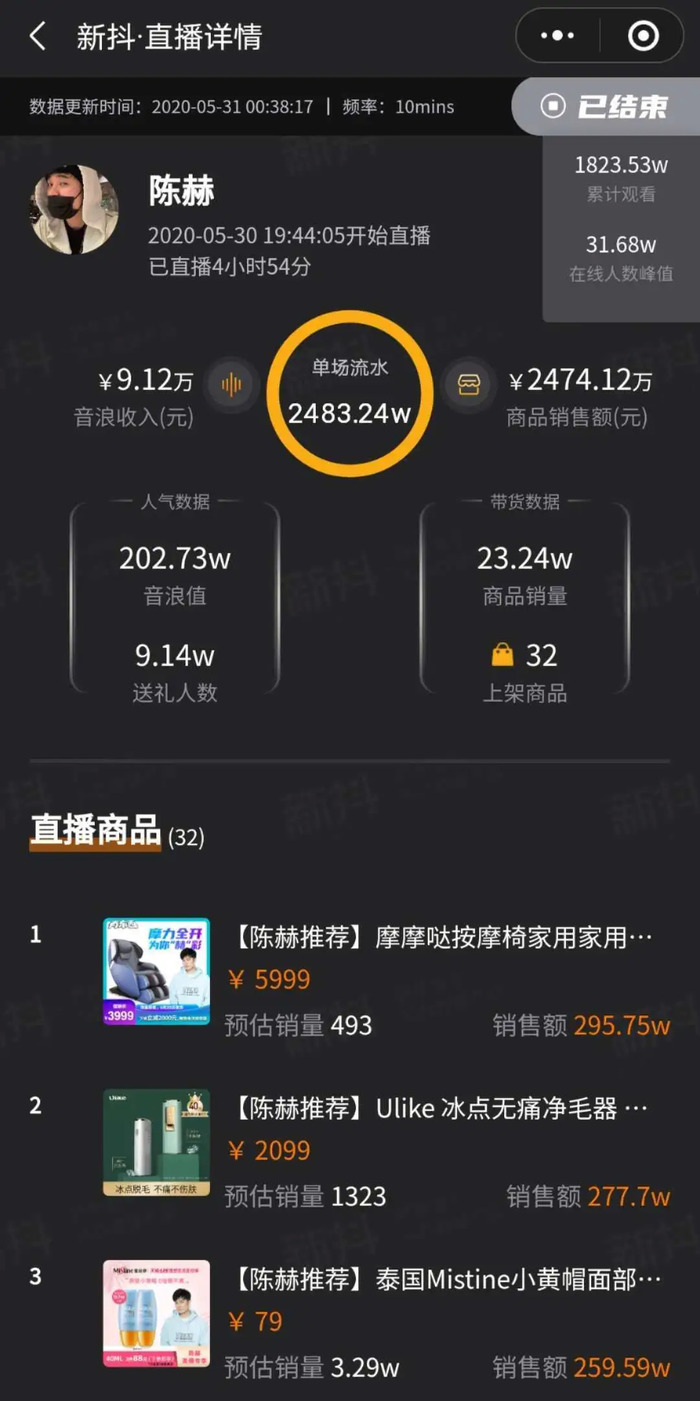Open 陈赫's profile avatar

tap(75, 209)
